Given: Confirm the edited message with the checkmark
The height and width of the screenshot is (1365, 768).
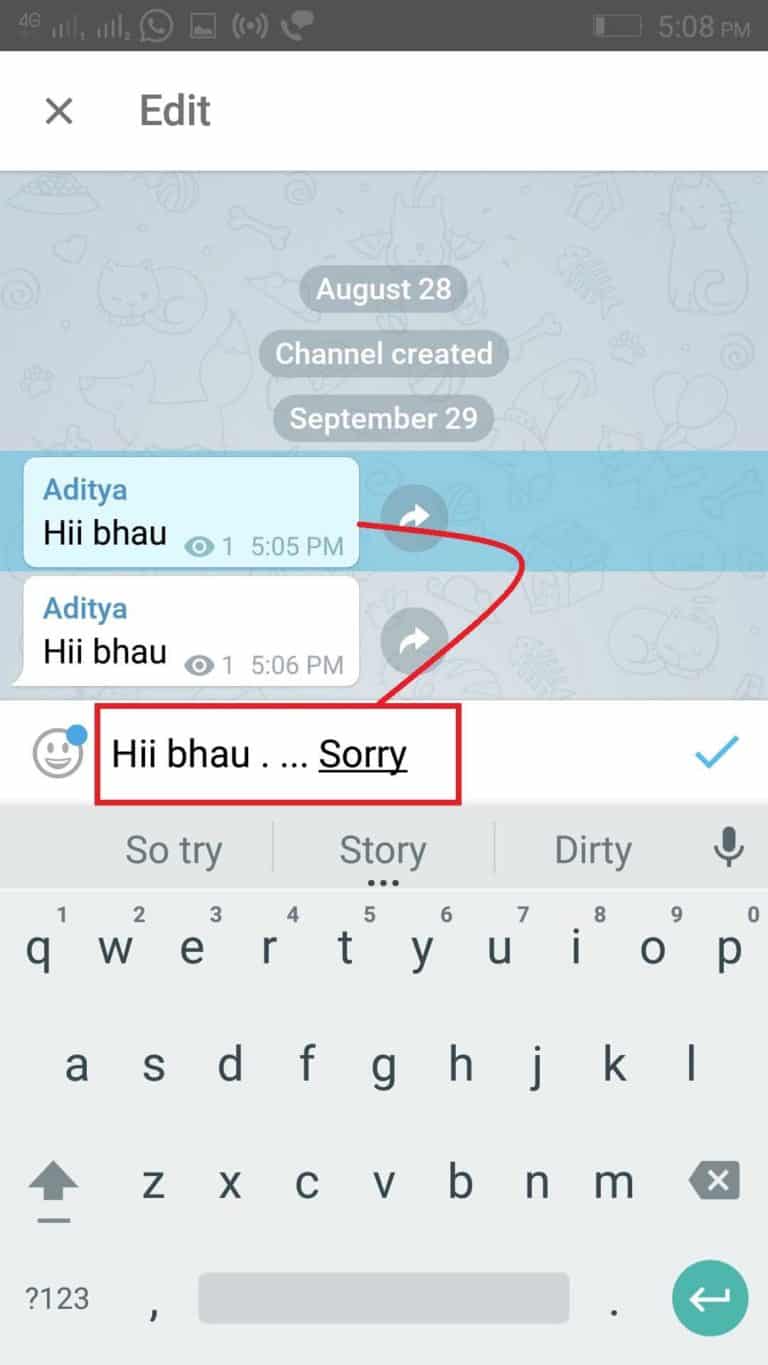Looking at the screenshot, I should (x=716, y=752).
